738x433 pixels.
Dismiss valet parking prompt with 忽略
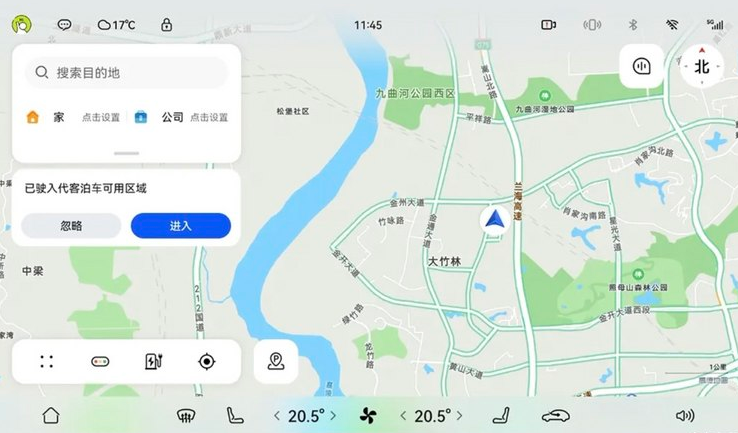coord(71,226)
